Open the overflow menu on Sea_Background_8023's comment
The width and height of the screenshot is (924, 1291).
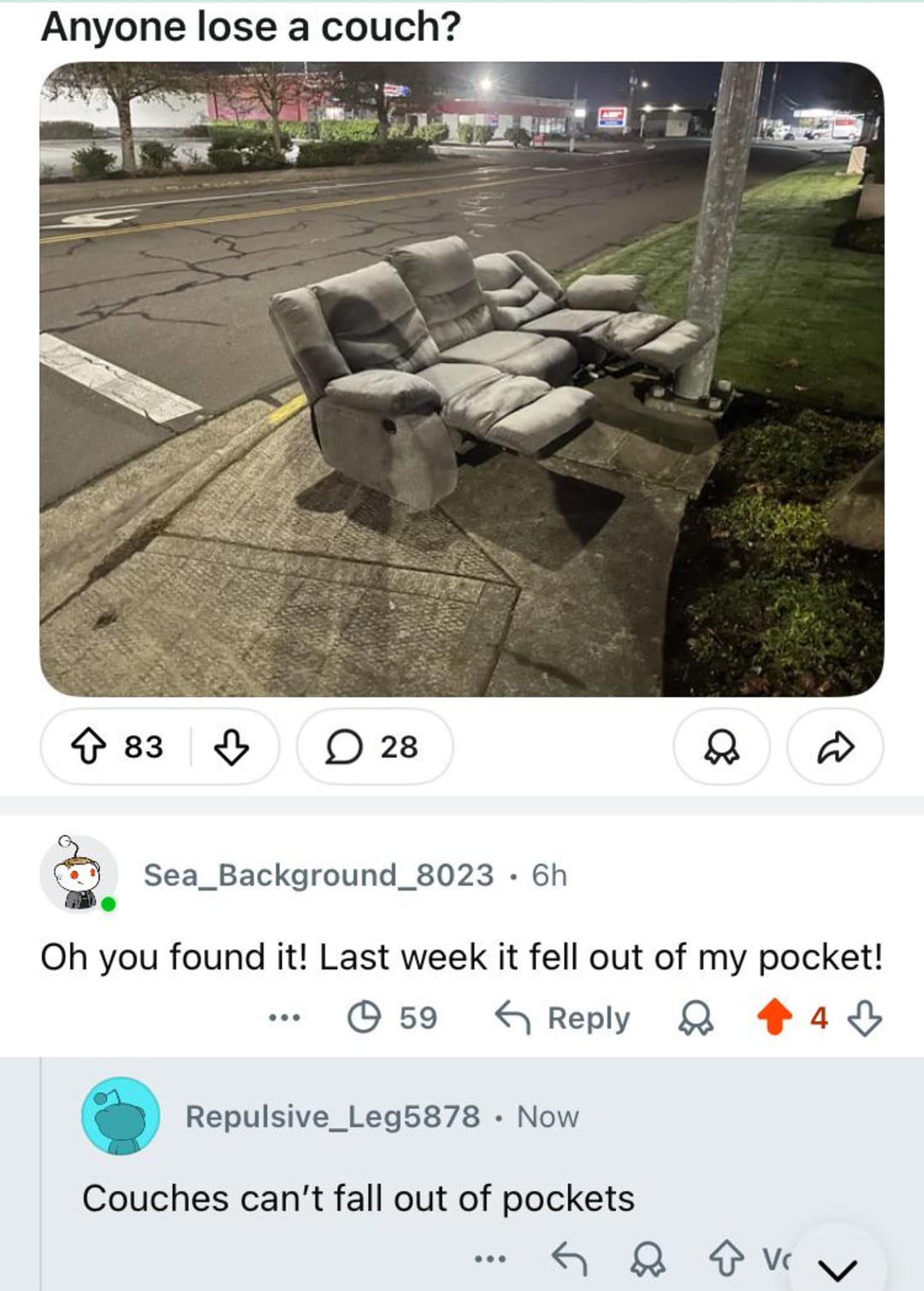(286, 1019)
